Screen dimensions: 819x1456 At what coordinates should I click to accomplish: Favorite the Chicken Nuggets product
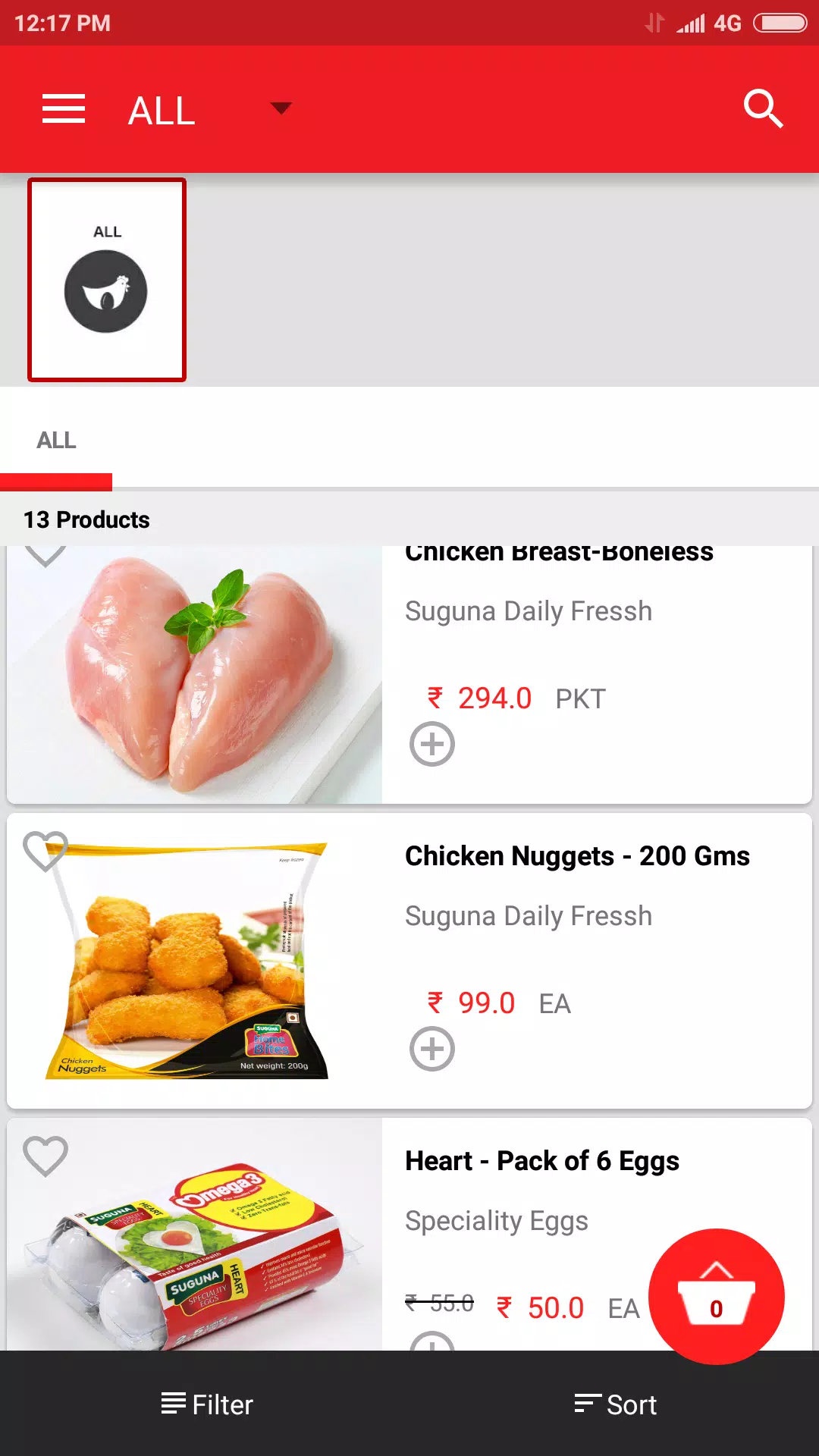(44, 852)
